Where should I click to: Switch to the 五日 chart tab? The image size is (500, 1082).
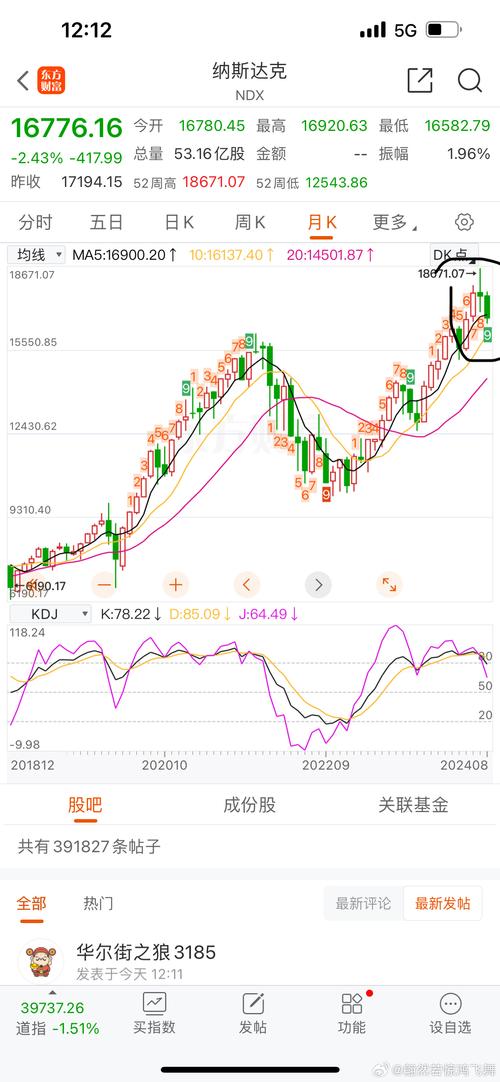click(106, 222)
